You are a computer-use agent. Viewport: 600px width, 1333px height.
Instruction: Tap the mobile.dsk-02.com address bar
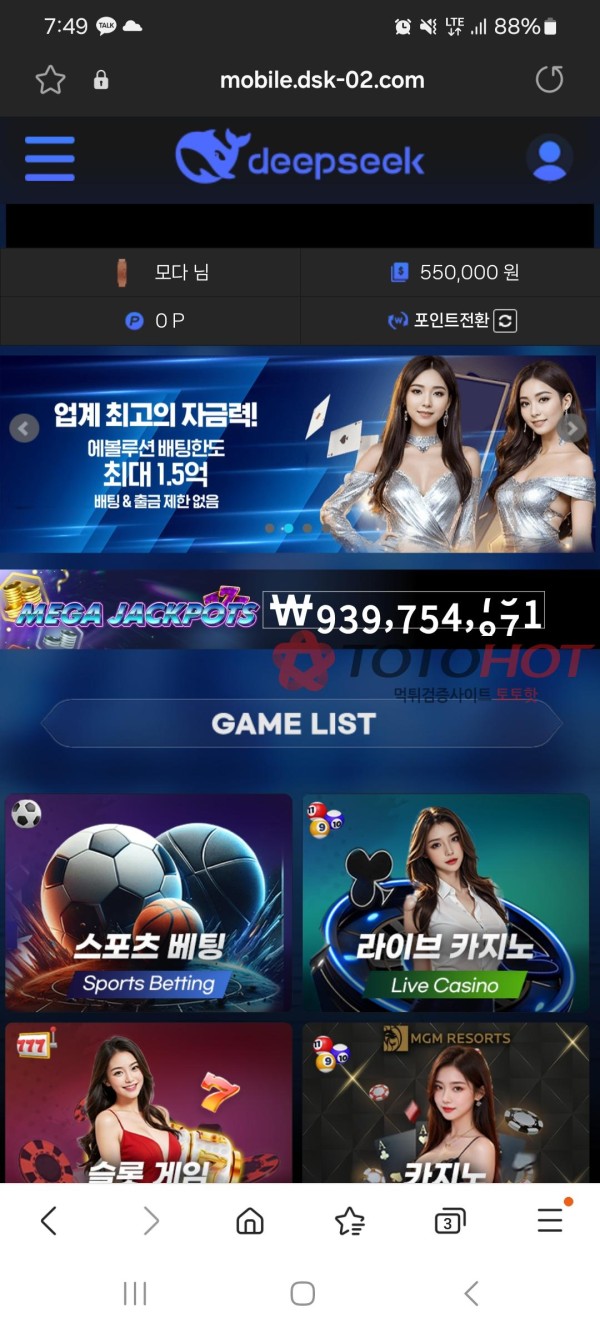322,80
